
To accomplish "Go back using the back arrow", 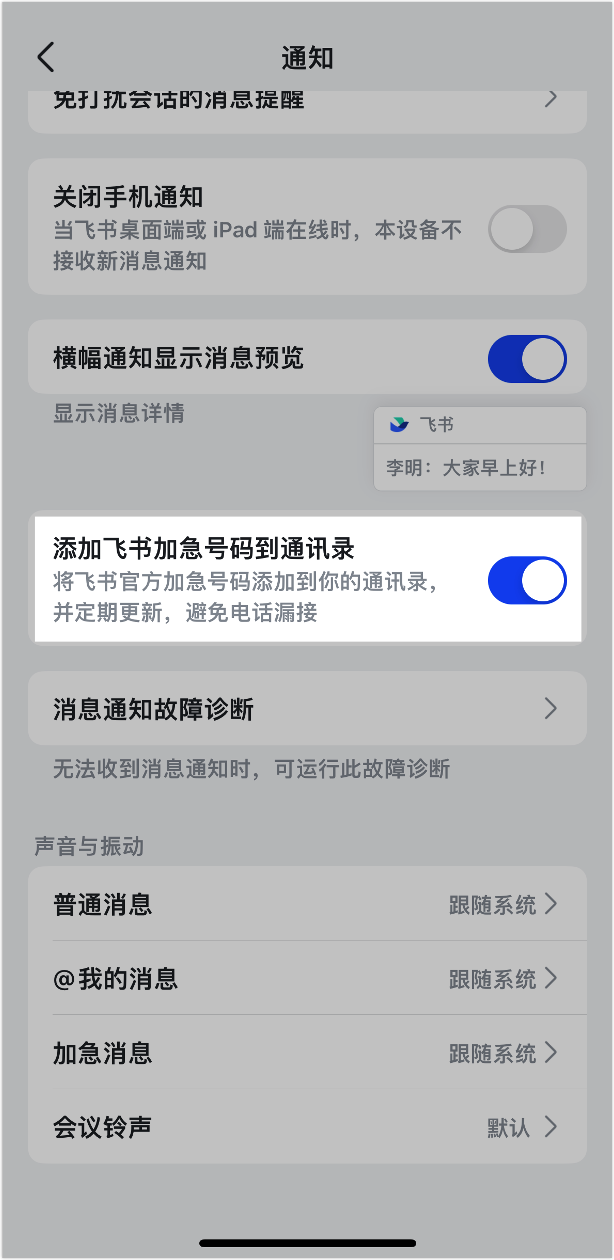I will click(x=46, y=57).
